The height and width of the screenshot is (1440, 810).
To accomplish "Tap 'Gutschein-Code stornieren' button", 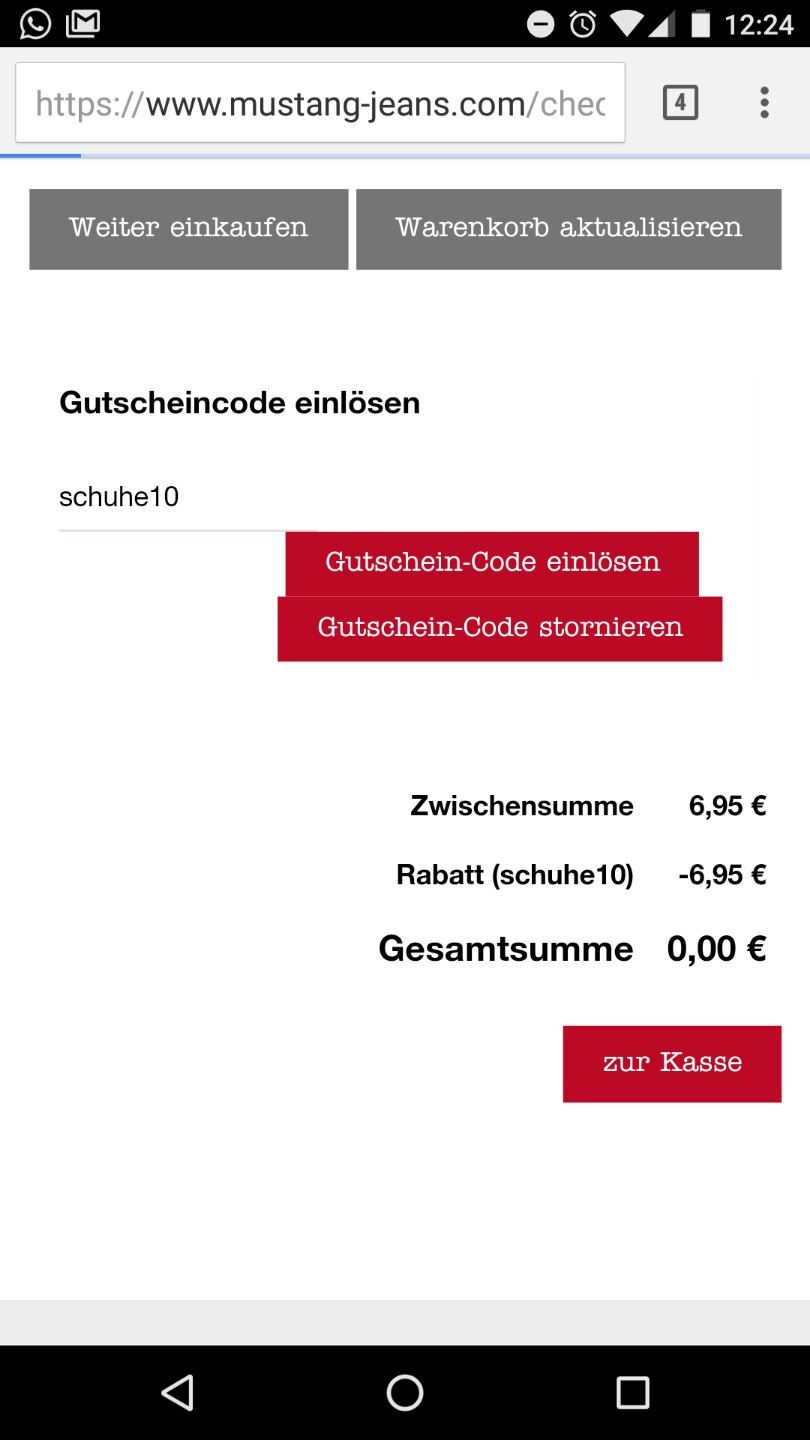I will click(500, 629).
